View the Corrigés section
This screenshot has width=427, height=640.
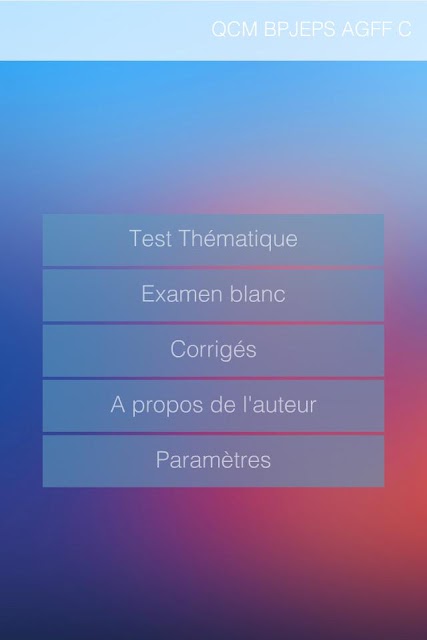(213, 351)
